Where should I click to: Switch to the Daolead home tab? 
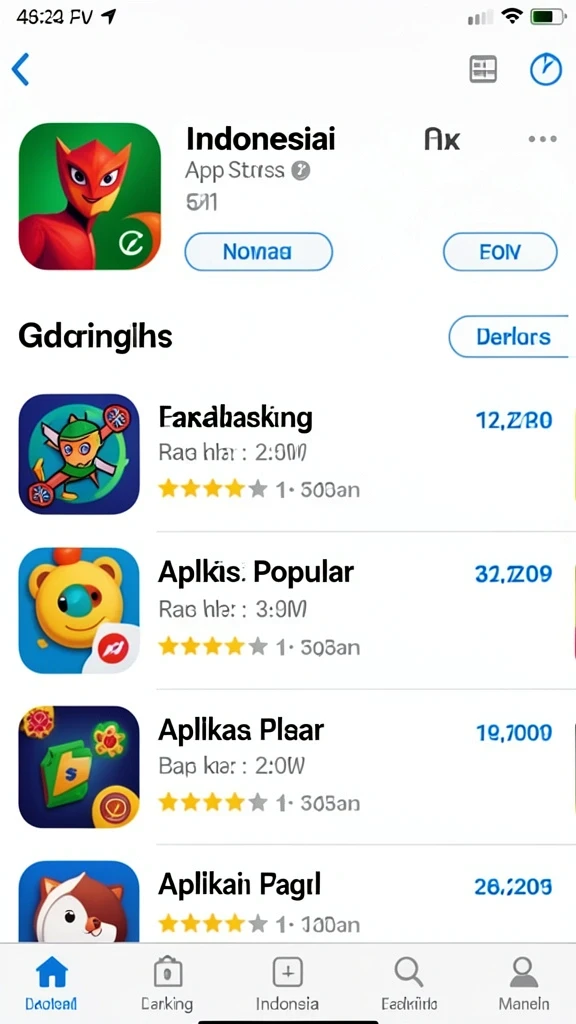point(51,984)
